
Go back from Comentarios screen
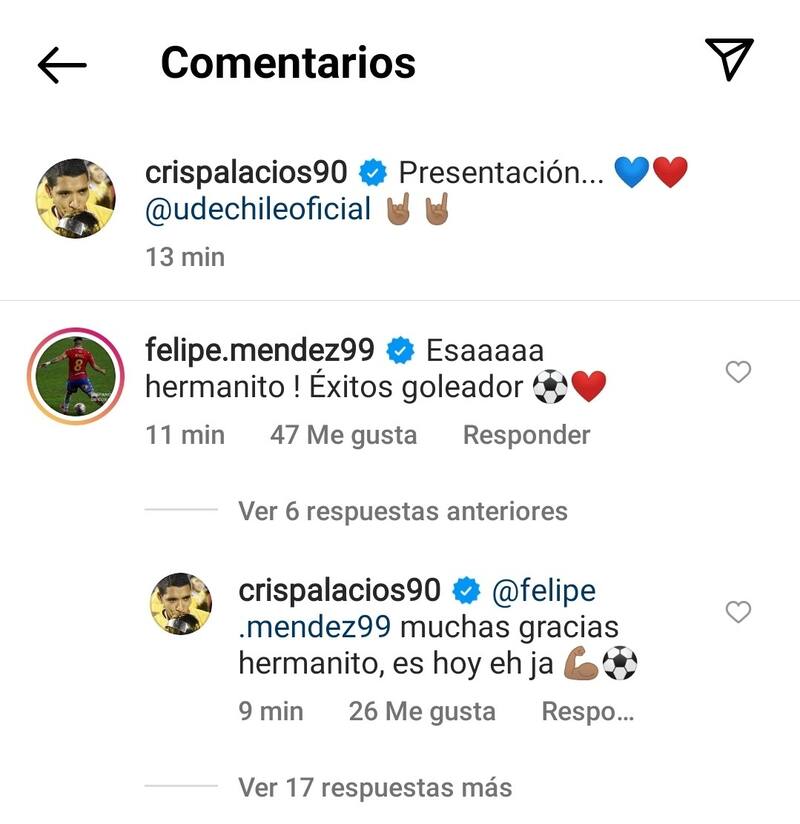click(x=62, y=65)
